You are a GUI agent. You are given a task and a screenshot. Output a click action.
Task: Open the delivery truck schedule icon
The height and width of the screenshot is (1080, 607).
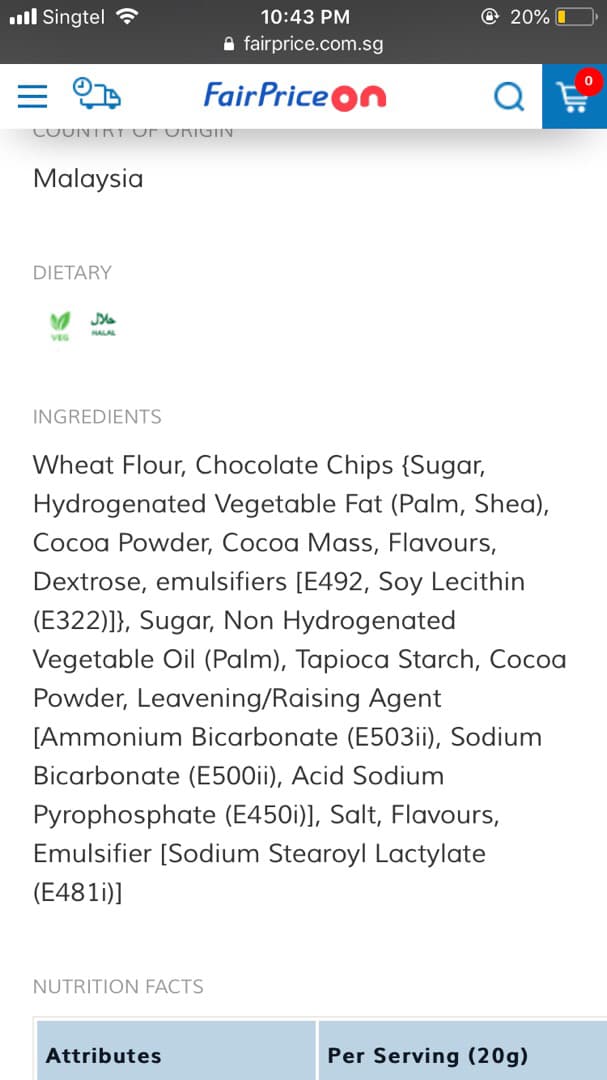(x=96, y=94)
